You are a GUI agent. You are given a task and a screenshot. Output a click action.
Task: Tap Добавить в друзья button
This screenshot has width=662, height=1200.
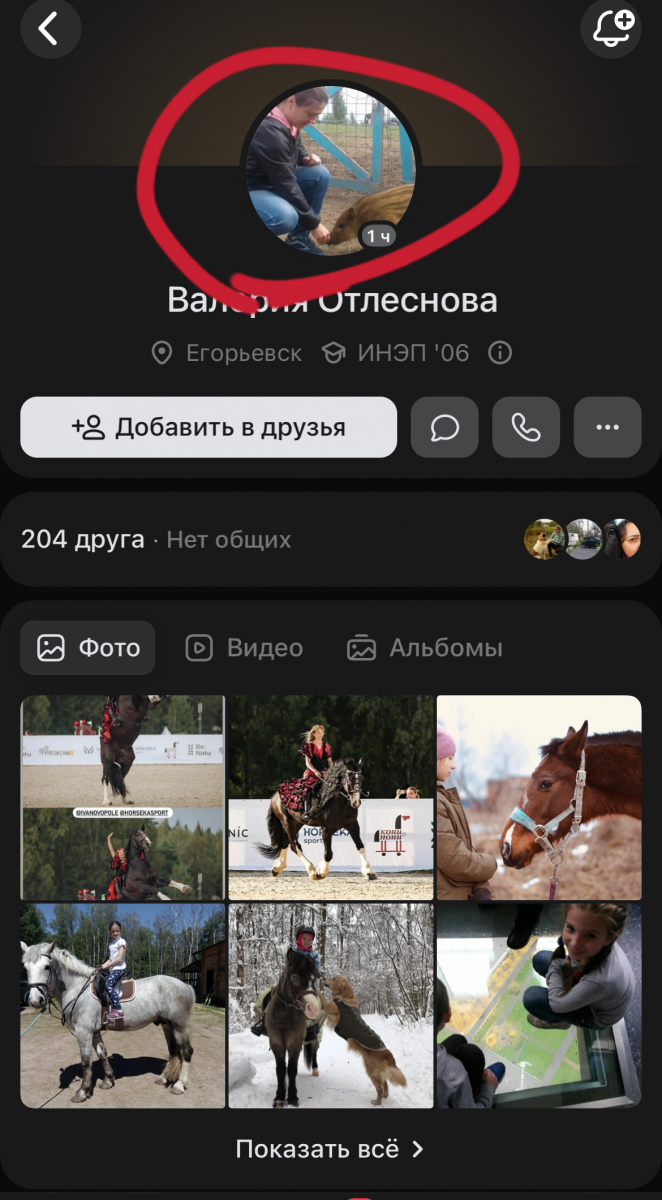tap(208, 427)
